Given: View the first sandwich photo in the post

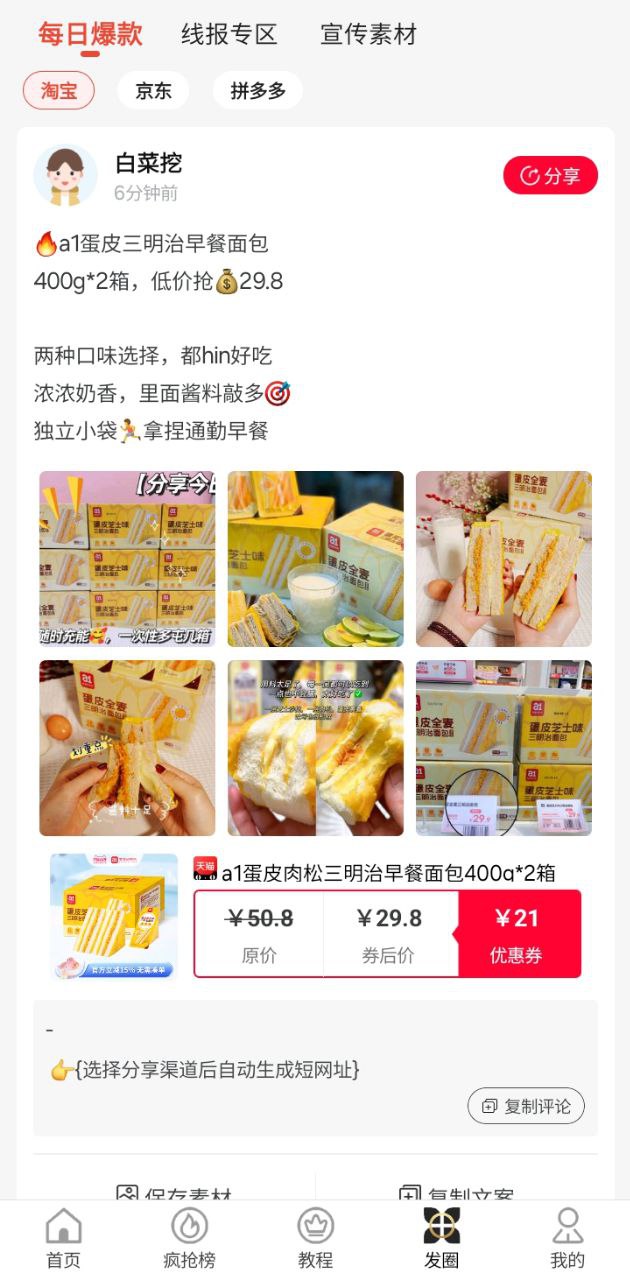Looking at the screenshot, I should 127,559.
